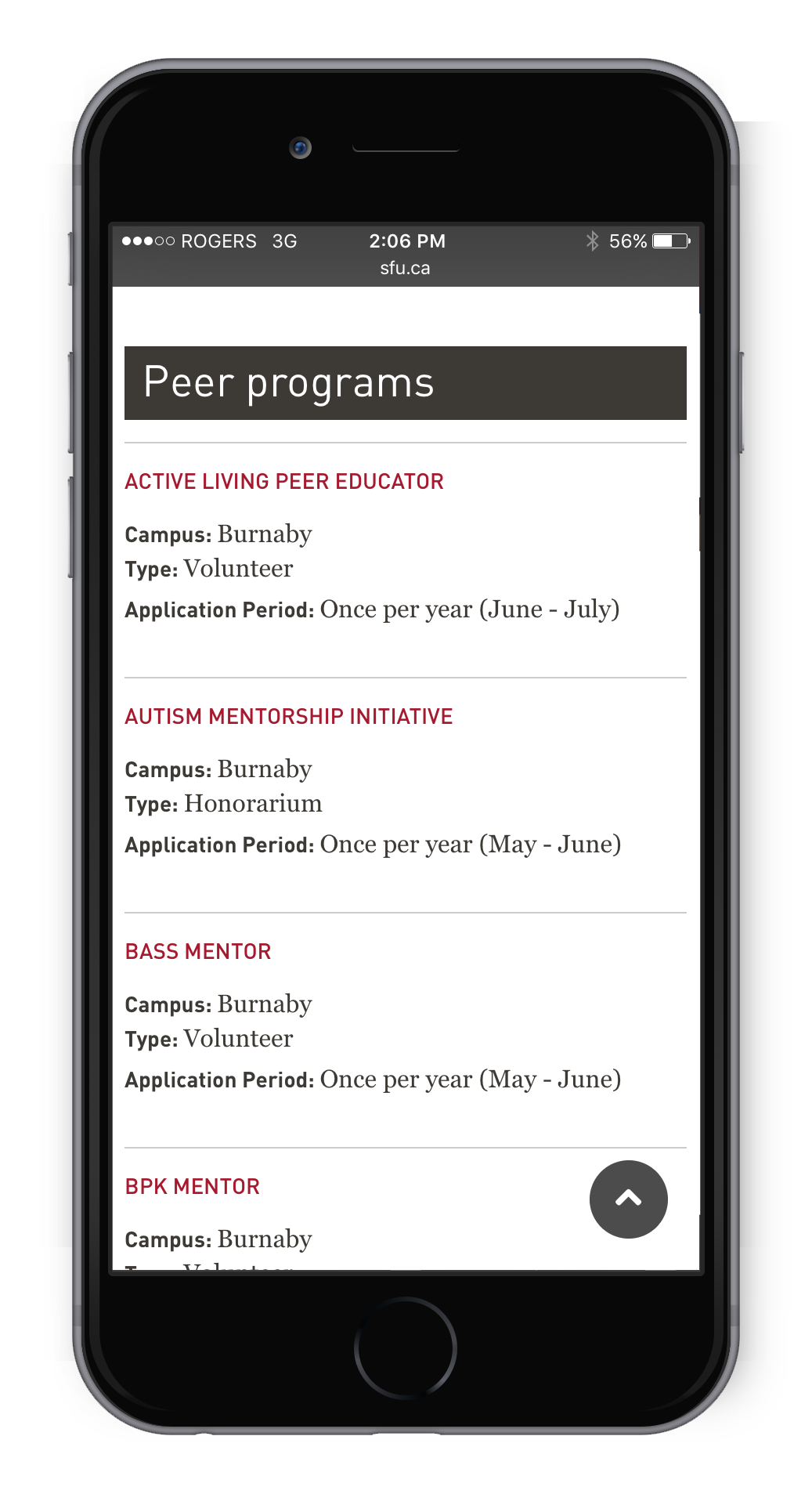Open the Active Living Peer Educator link

click(x=284, y=481)
